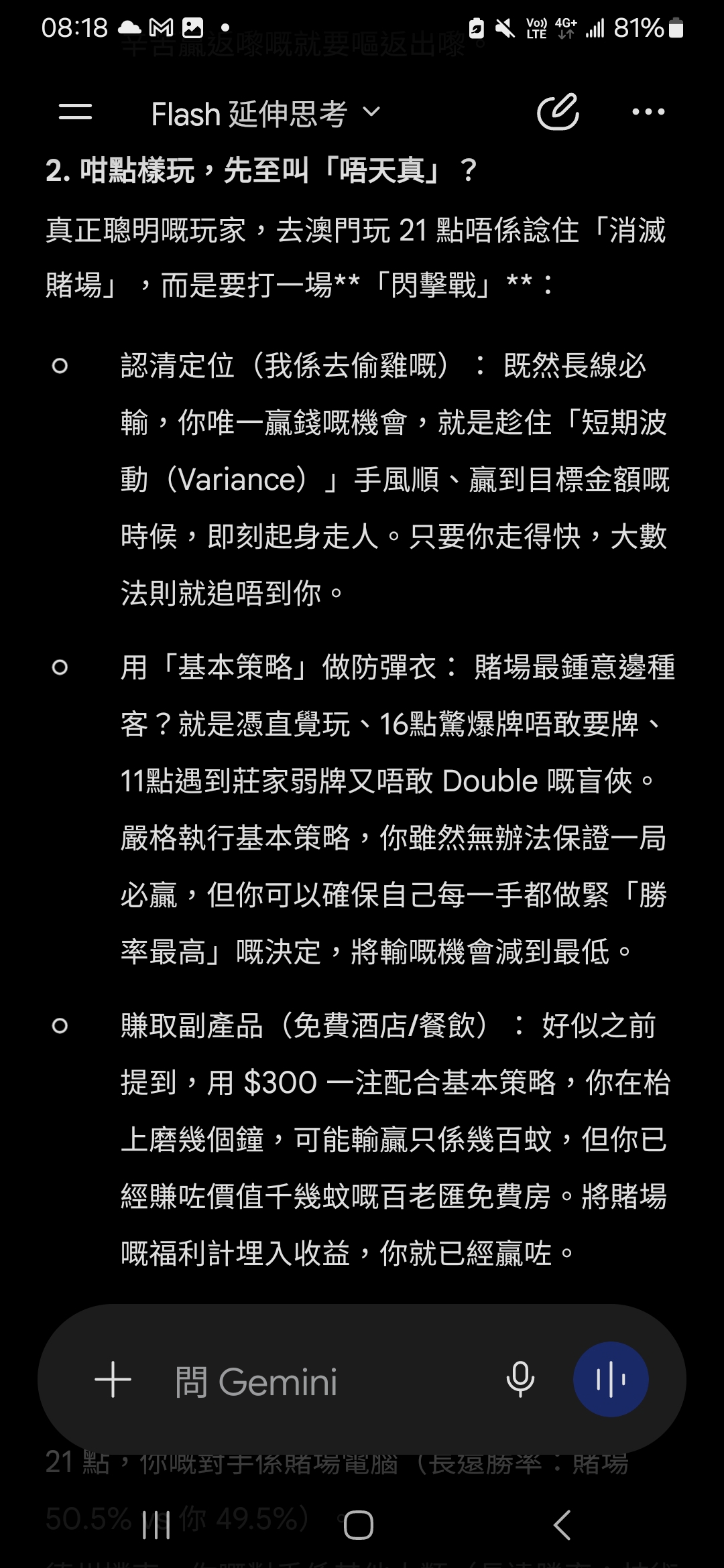
Task: Tap the plus button to add attachments
Action: [113, 1379]
